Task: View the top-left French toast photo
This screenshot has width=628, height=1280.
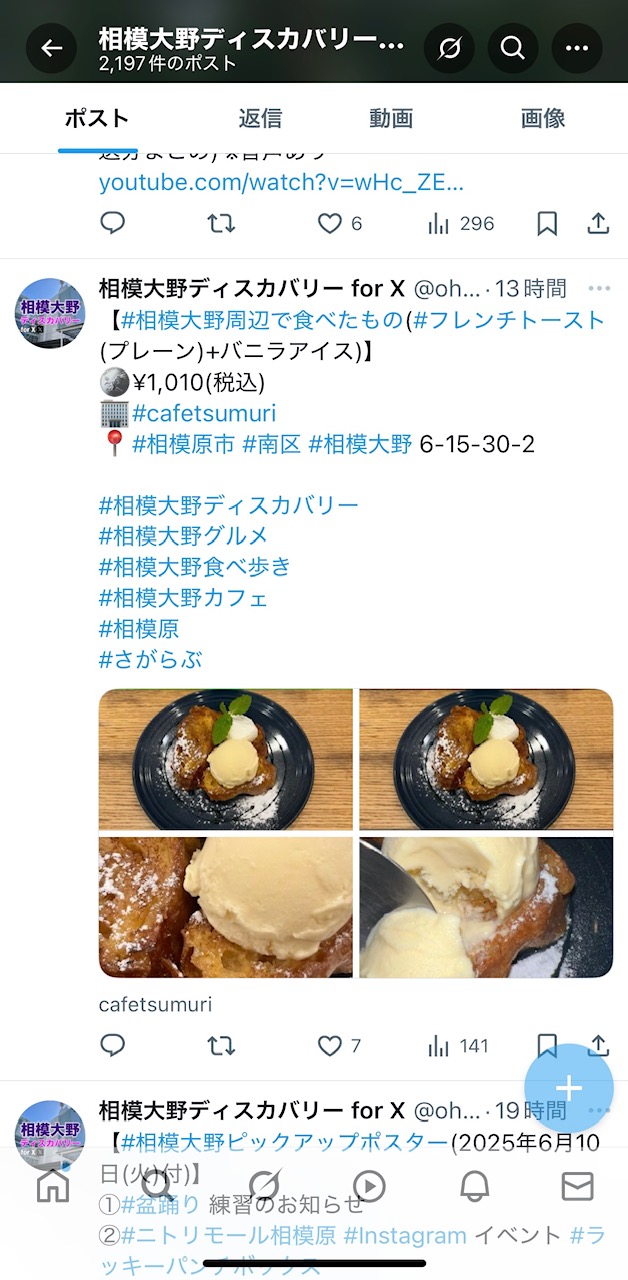Action: [x=226, y=759]
